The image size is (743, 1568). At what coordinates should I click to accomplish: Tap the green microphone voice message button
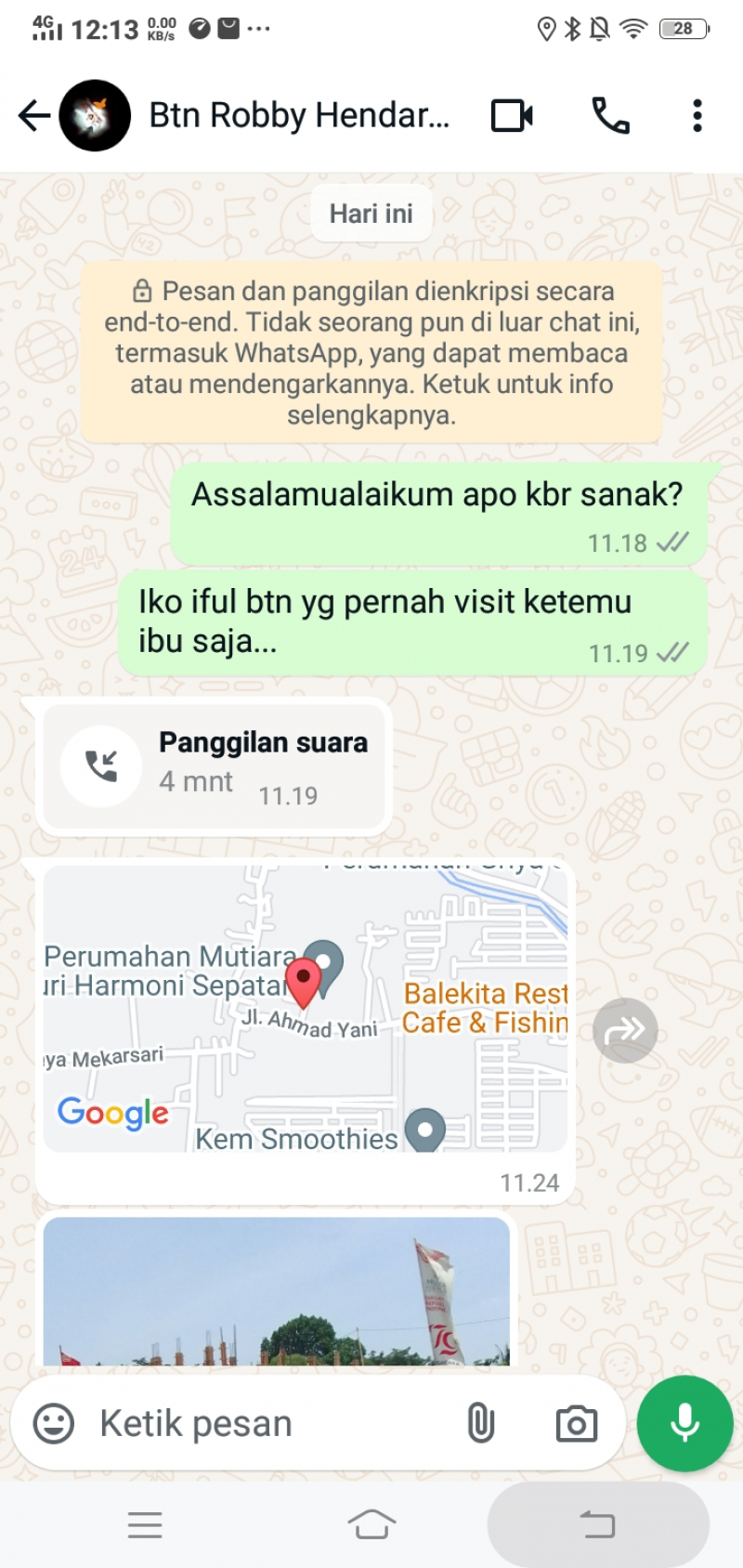pyautogui.click(x=684, y=1423)
